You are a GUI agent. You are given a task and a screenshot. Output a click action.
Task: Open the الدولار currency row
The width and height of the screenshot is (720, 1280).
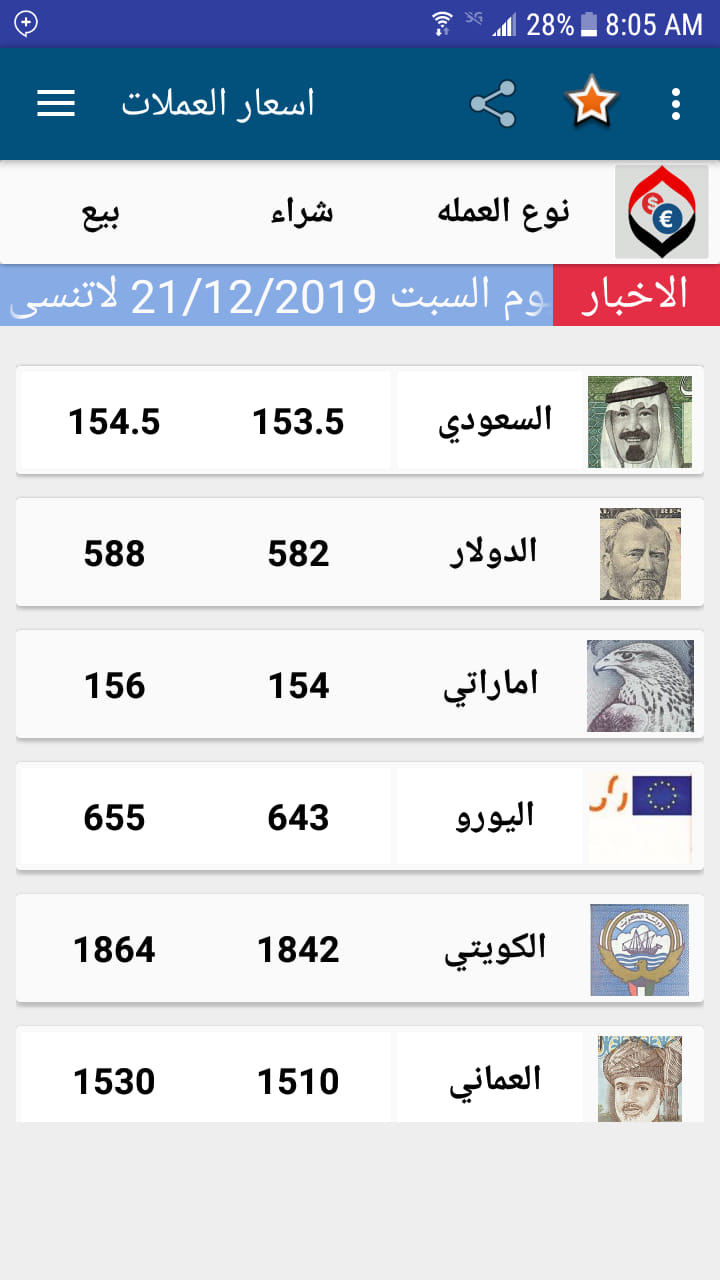pos(360,552)
